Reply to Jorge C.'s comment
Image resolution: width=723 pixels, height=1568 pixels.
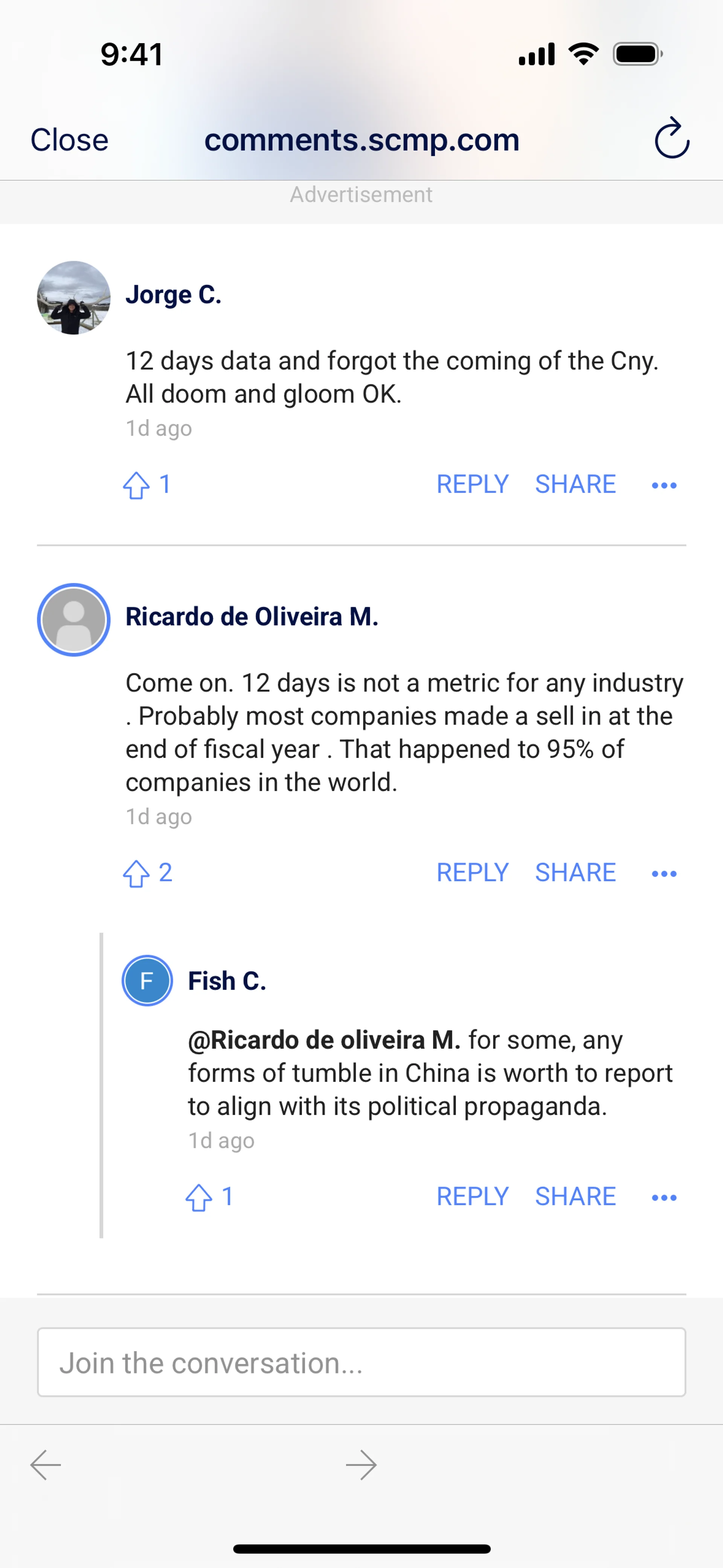472,484
